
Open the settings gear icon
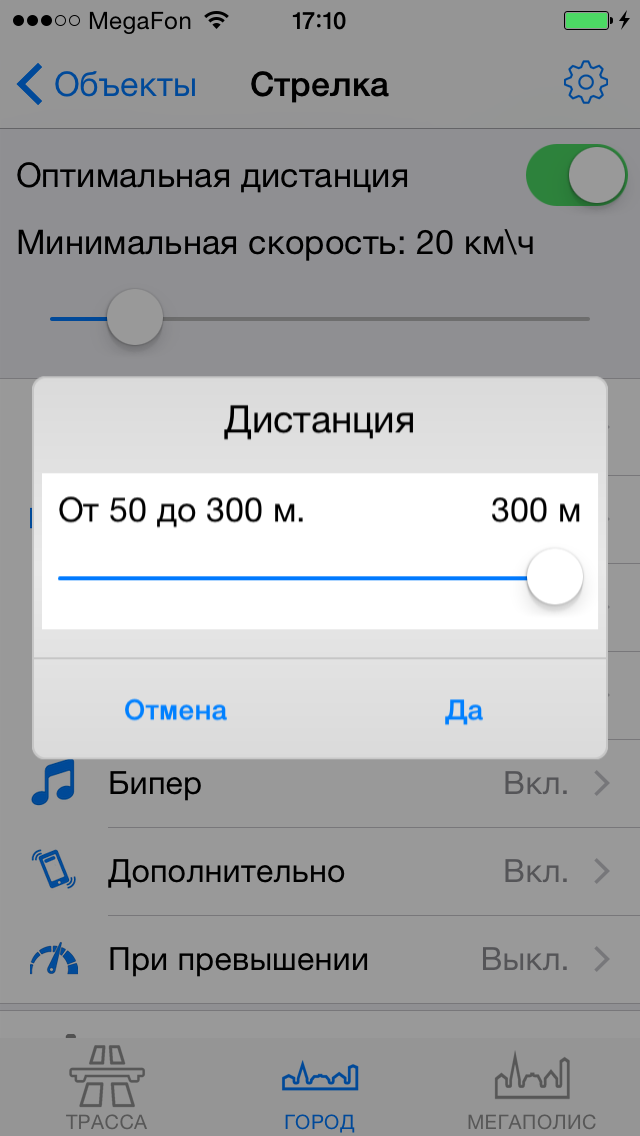point(586,84)
